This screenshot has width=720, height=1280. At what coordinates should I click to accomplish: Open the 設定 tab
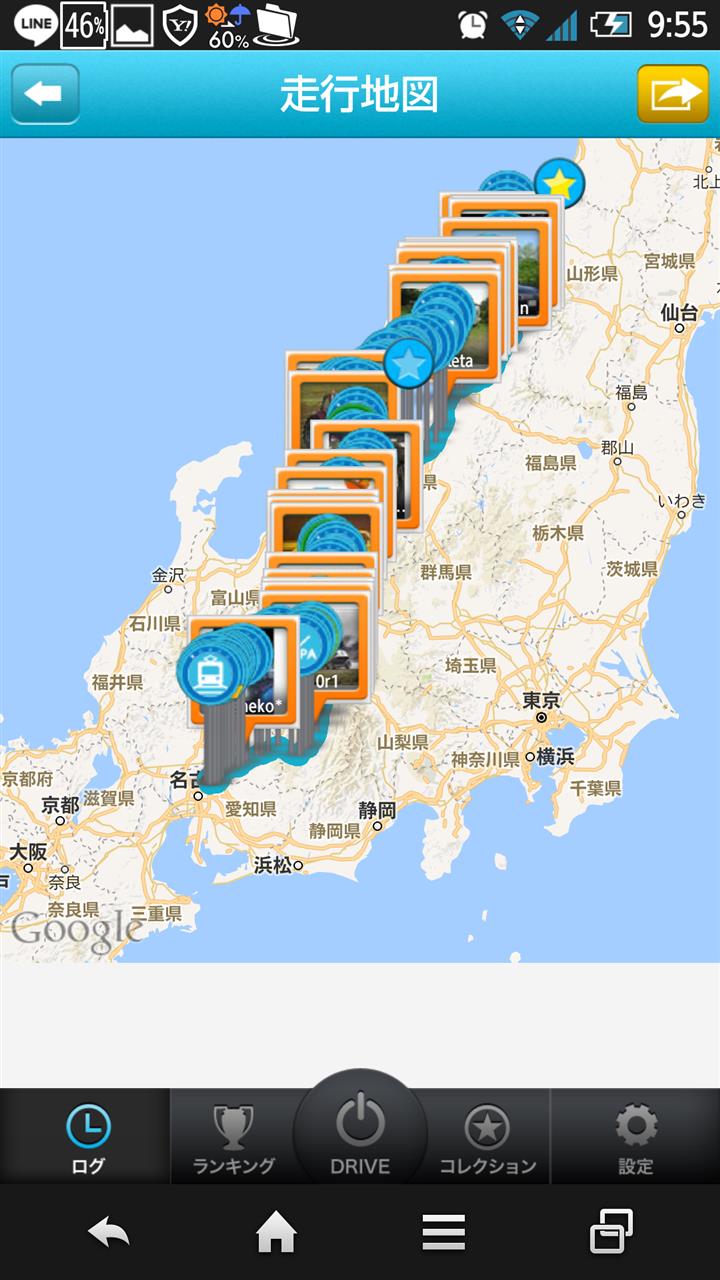click(636, 1137)
